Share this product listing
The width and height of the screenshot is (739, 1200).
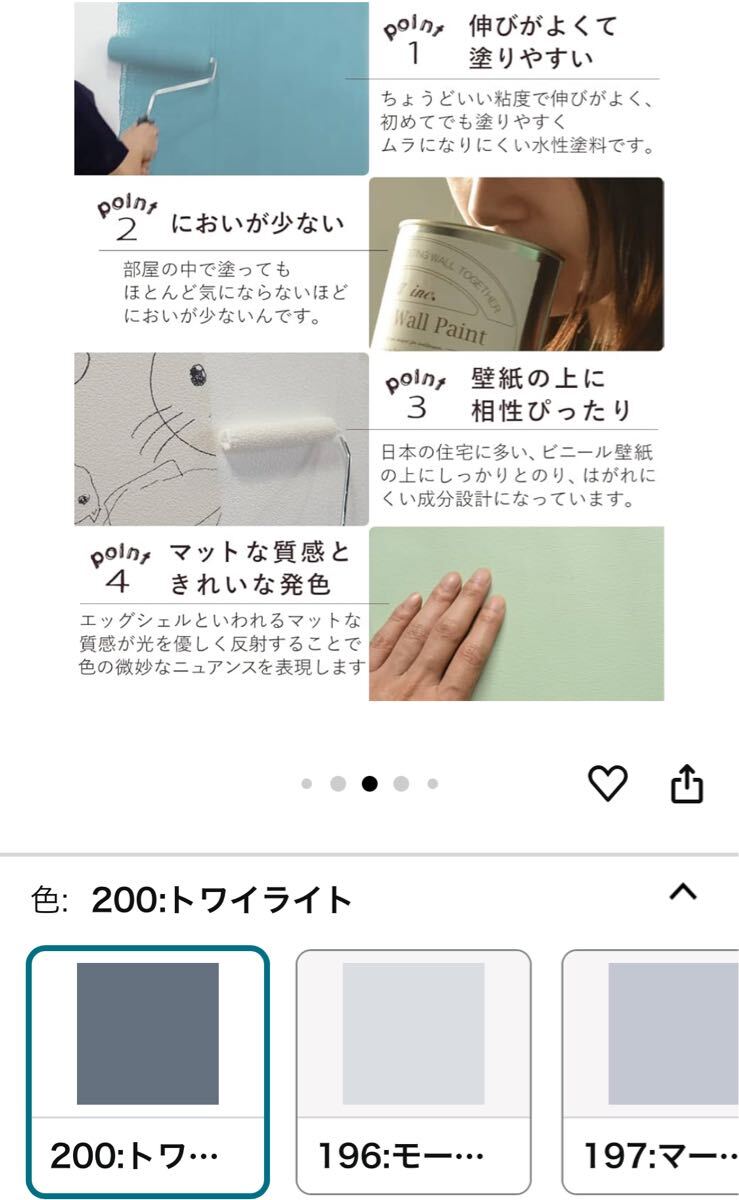point(687,785)
